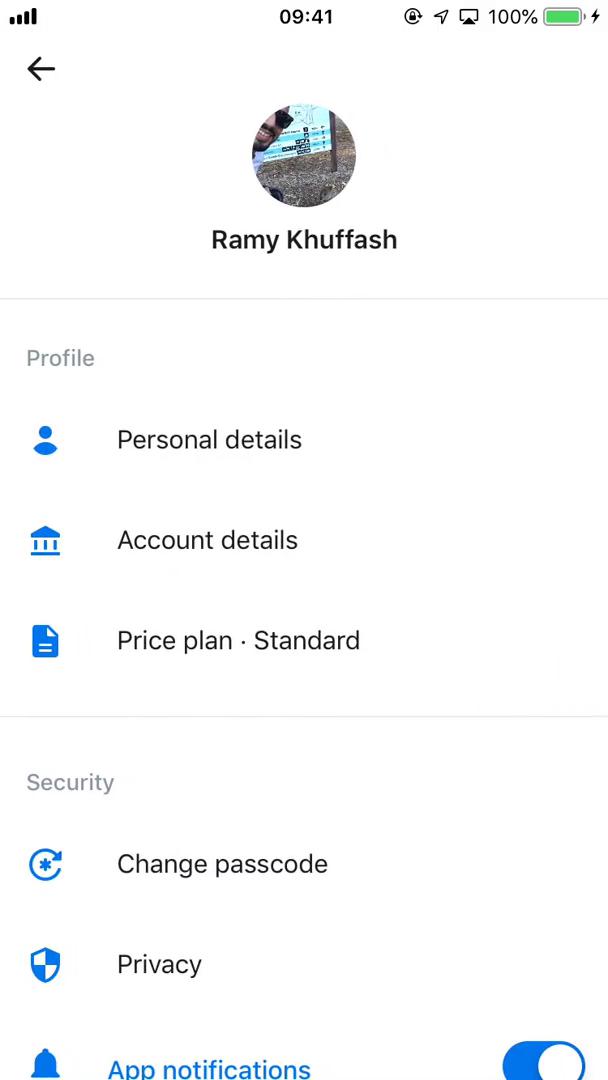Tap Ramy Khuffash's profile photo
Image resolution: width=608 pixels, height=1080 pixels.
[x=304, y=155]
